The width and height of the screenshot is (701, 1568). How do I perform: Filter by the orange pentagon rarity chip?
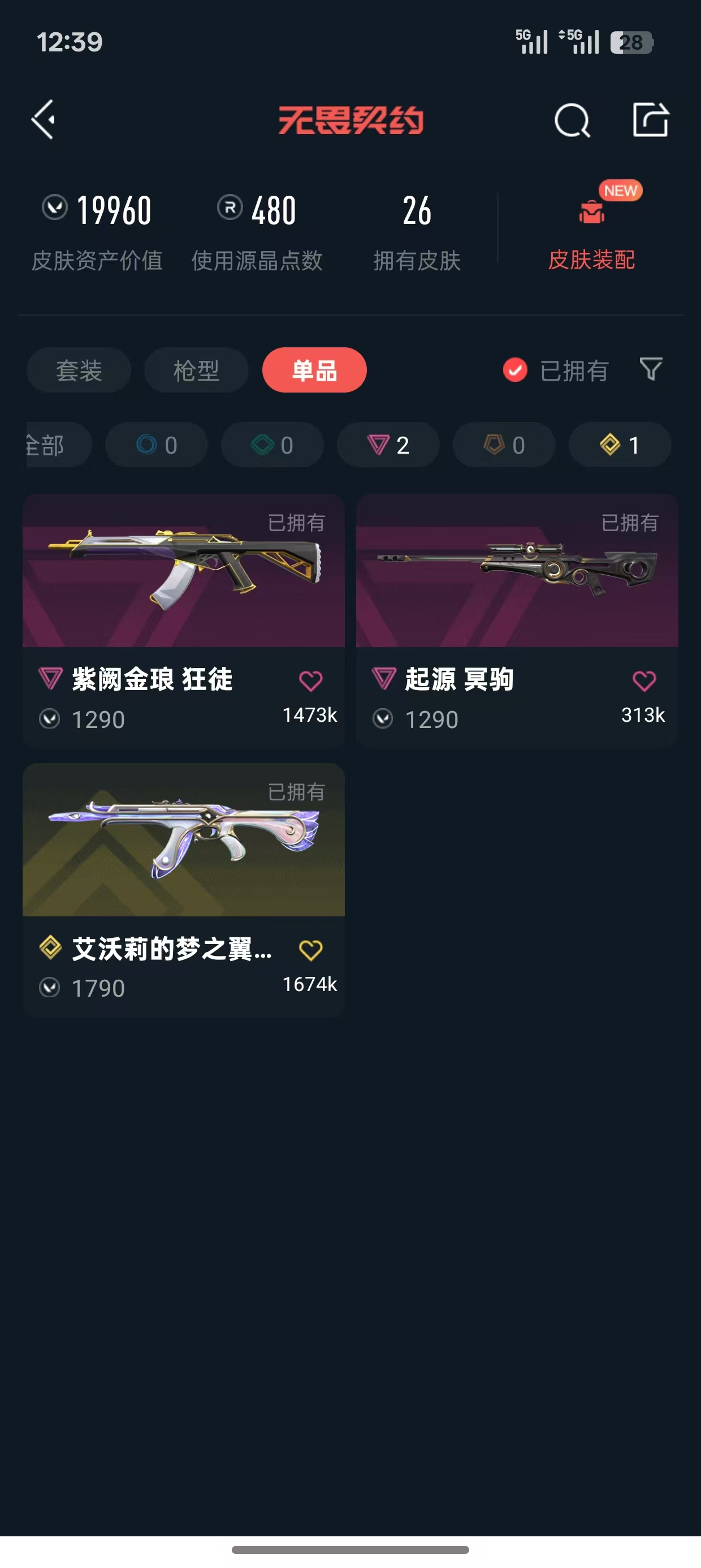tap(504, 445)
